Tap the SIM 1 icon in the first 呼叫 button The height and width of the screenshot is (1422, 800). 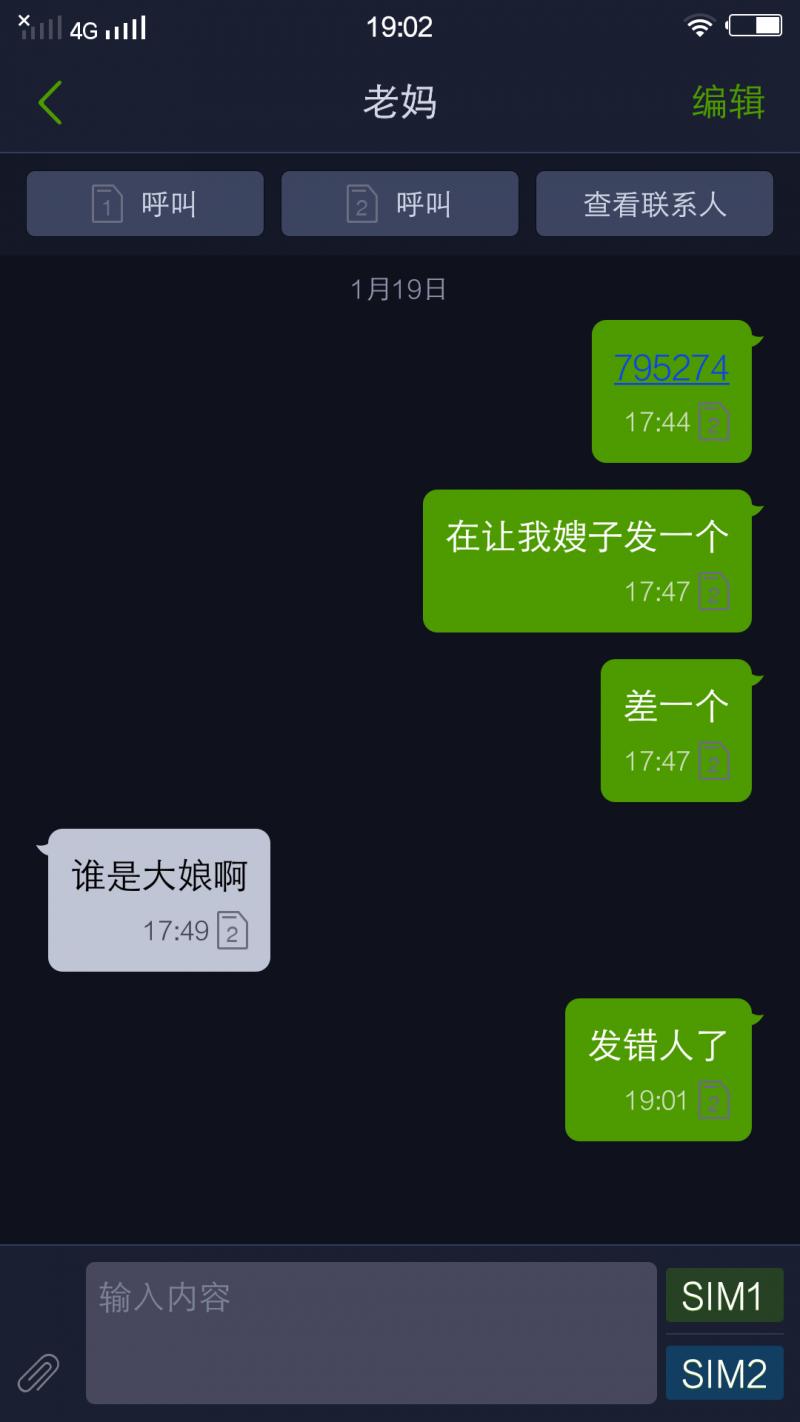105,204
